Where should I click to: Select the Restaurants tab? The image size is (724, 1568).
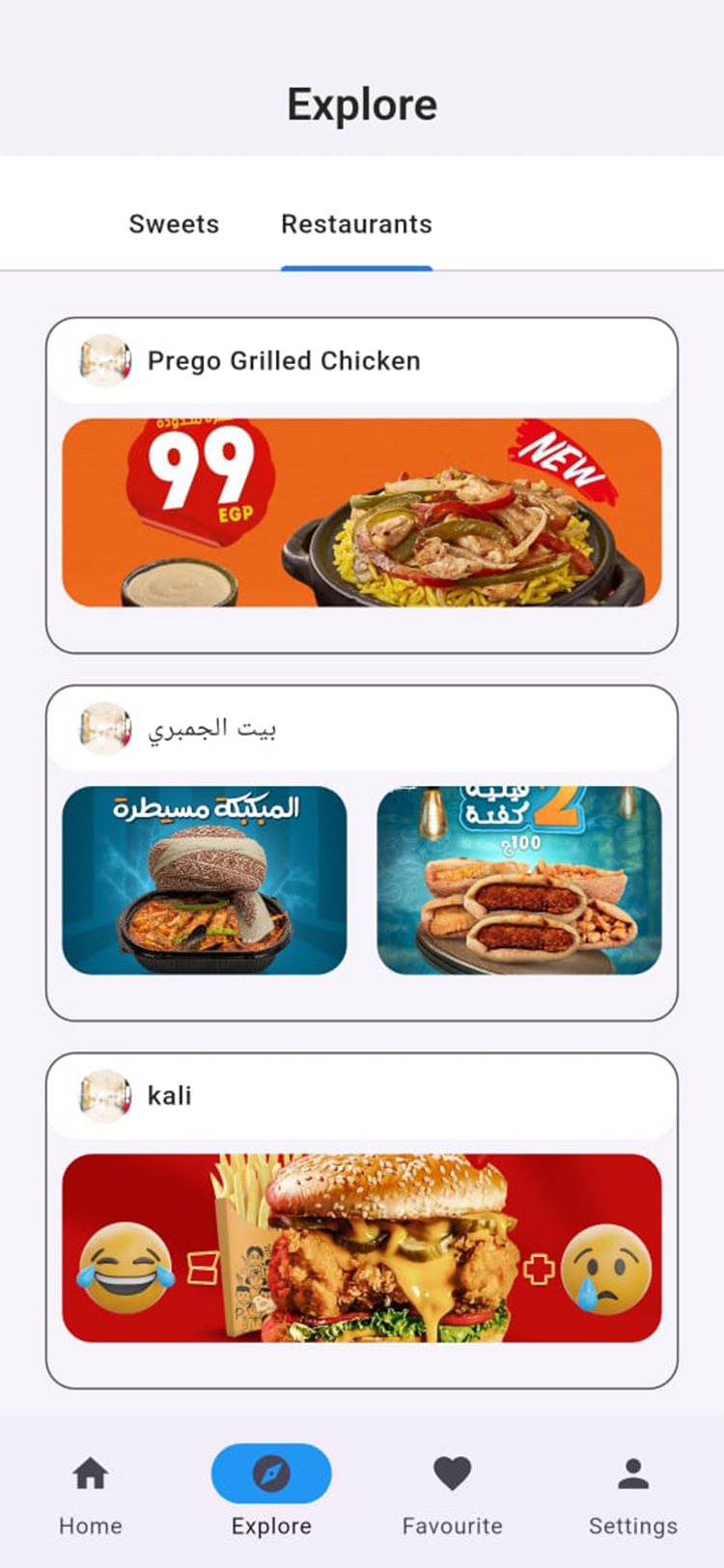[356, 224]
